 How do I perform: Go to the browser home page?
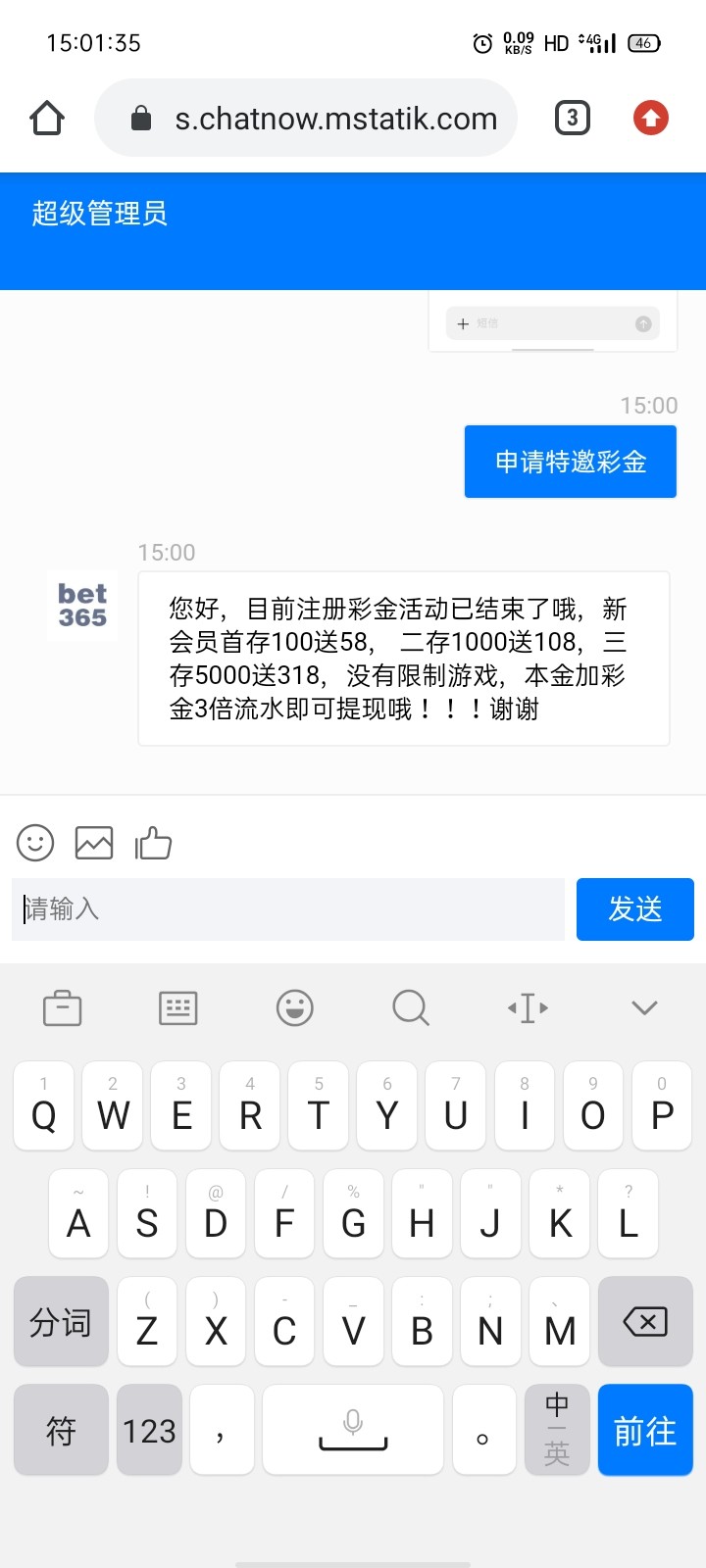[47, 119]
